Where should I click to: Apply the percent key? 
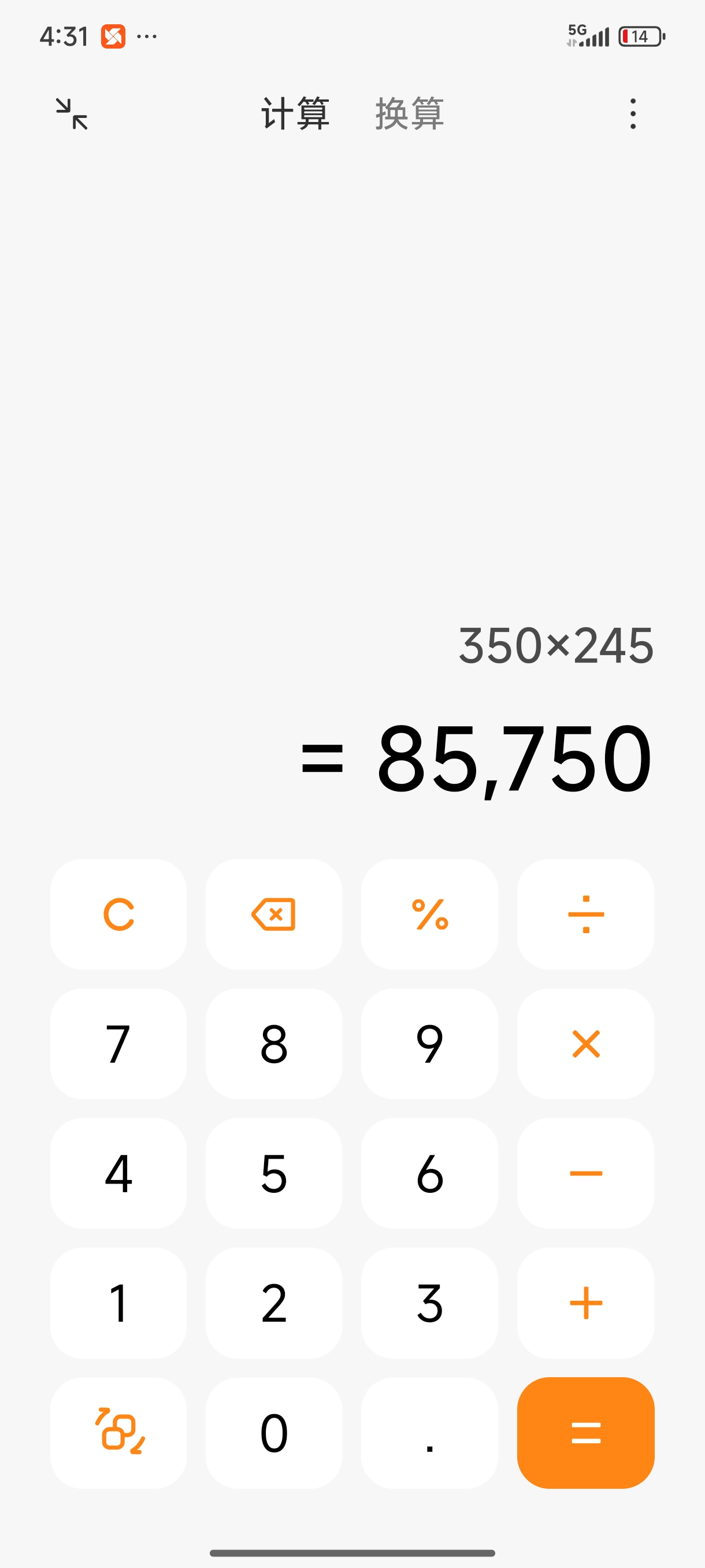[x=429, y=914]
